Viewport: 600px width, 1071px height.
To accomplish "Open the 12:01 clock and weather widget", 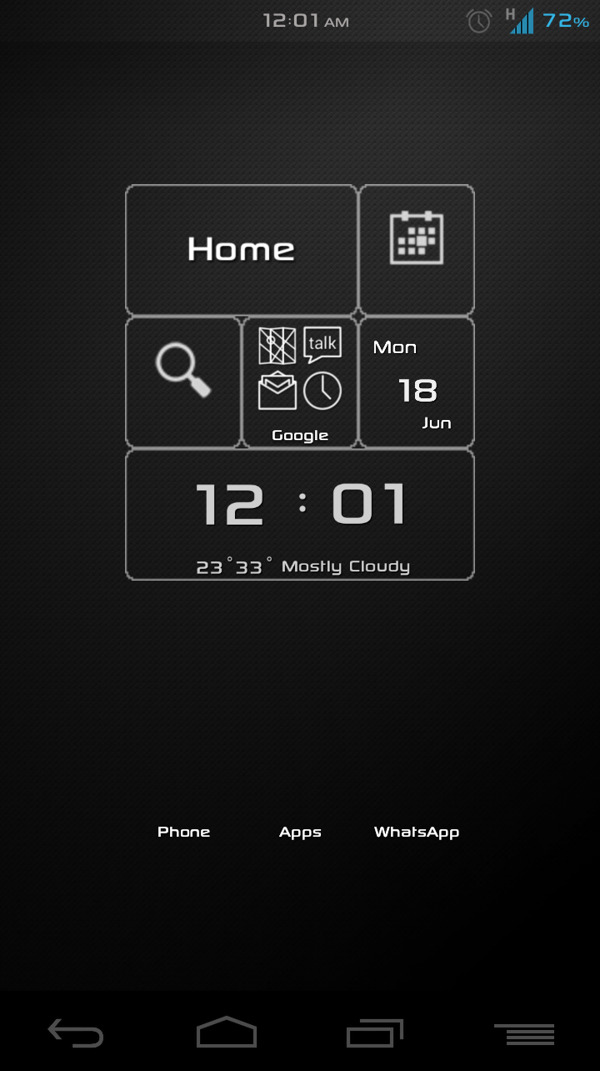I will click(x=300, y=514).
